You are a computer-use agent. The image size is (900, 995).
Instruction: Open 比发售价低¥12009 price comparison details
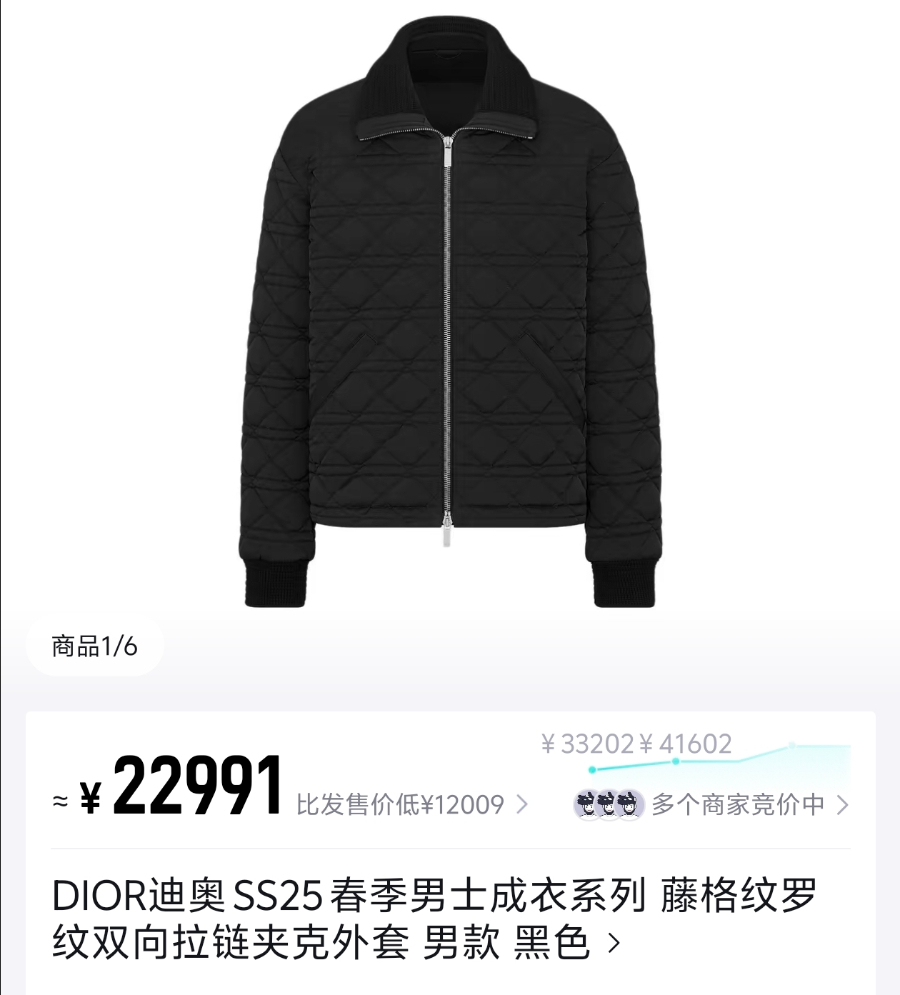pyautogui.click(x=412, y=805)
